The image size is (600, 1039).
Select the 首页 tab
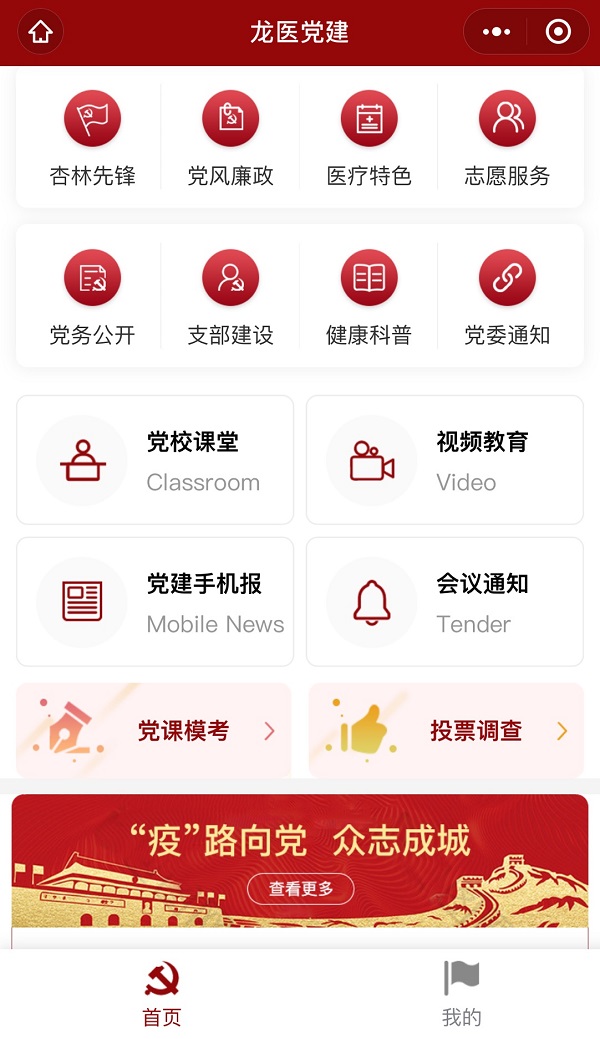162,994
